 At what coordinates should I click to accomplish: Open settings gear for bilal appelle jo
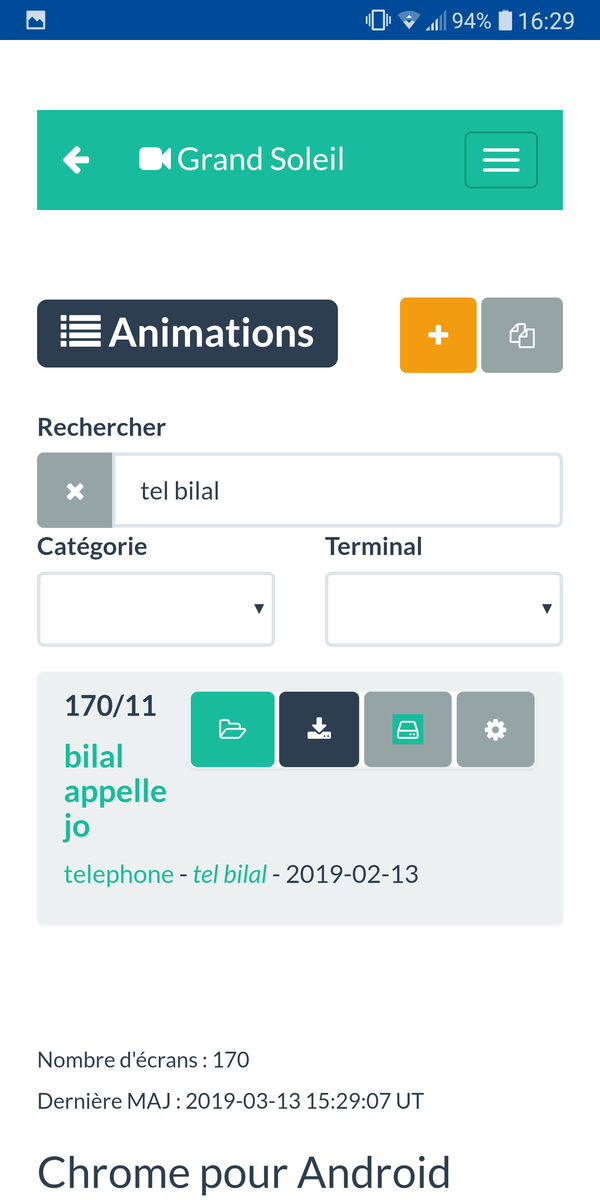(495, 730)
